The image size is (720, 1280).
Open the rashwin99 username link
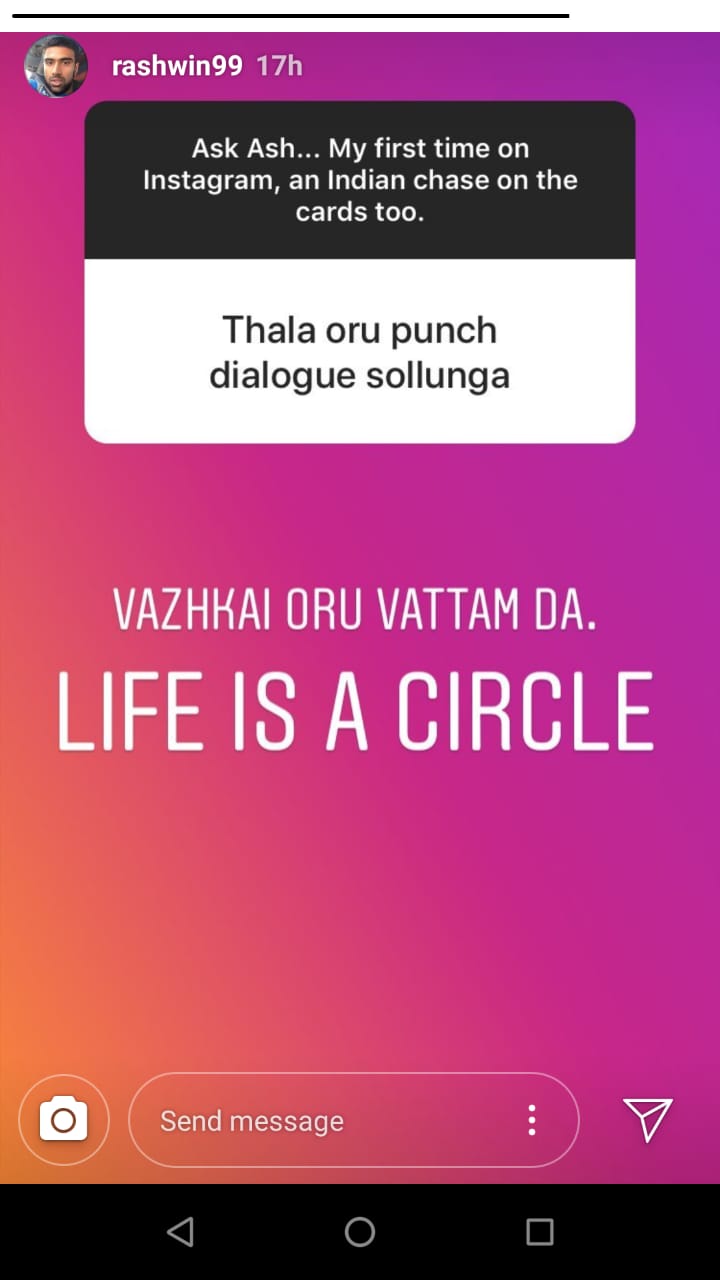[x=177, y=67]
